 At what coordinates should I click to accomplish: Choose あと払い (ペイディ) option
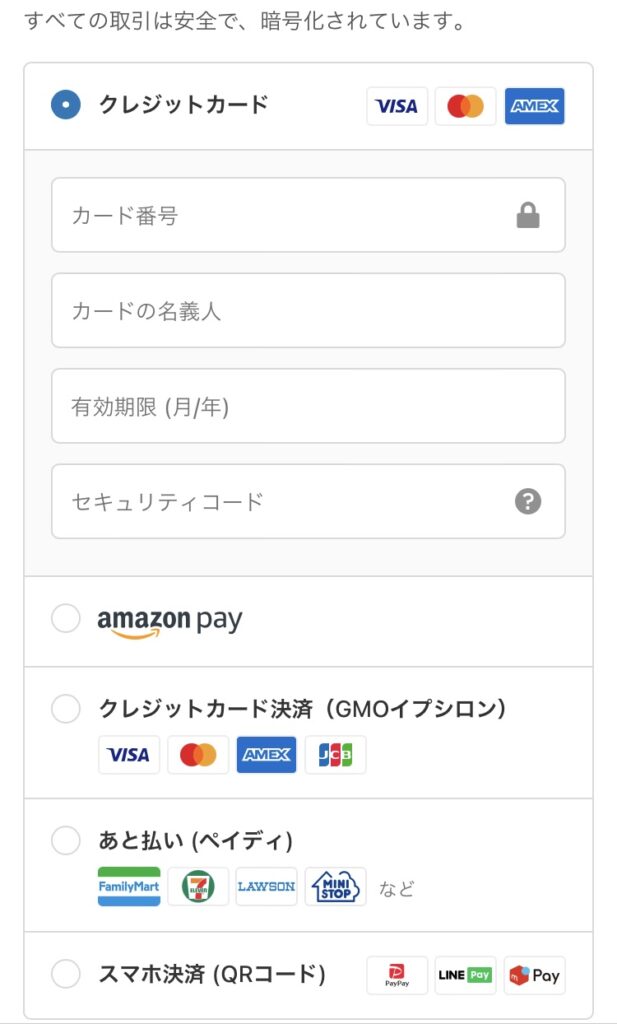66,840
